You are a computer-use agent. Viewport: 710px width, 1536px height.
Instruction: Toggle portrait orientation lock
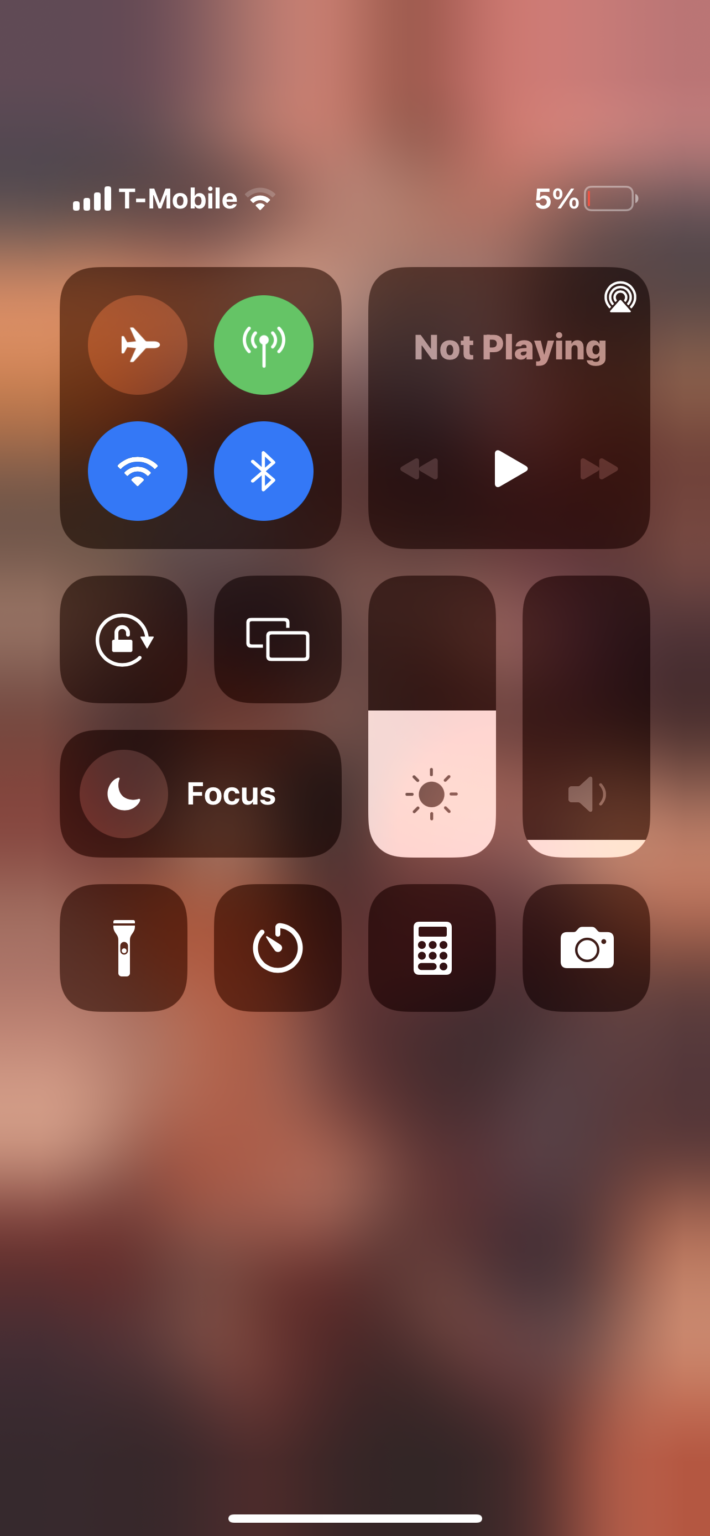coord(124,639)
